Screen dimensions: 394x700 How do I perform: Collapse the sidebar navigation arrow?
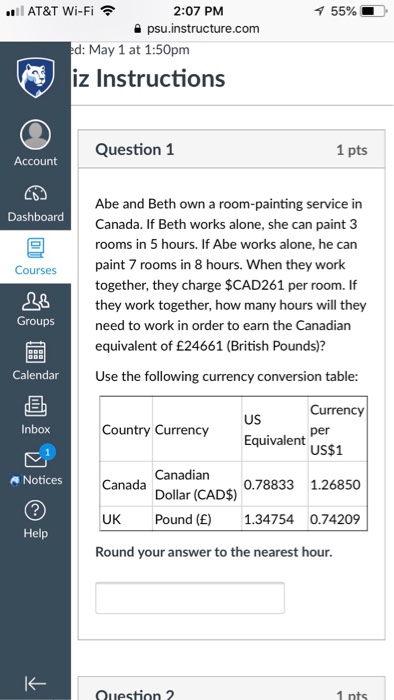coord(35,683)
